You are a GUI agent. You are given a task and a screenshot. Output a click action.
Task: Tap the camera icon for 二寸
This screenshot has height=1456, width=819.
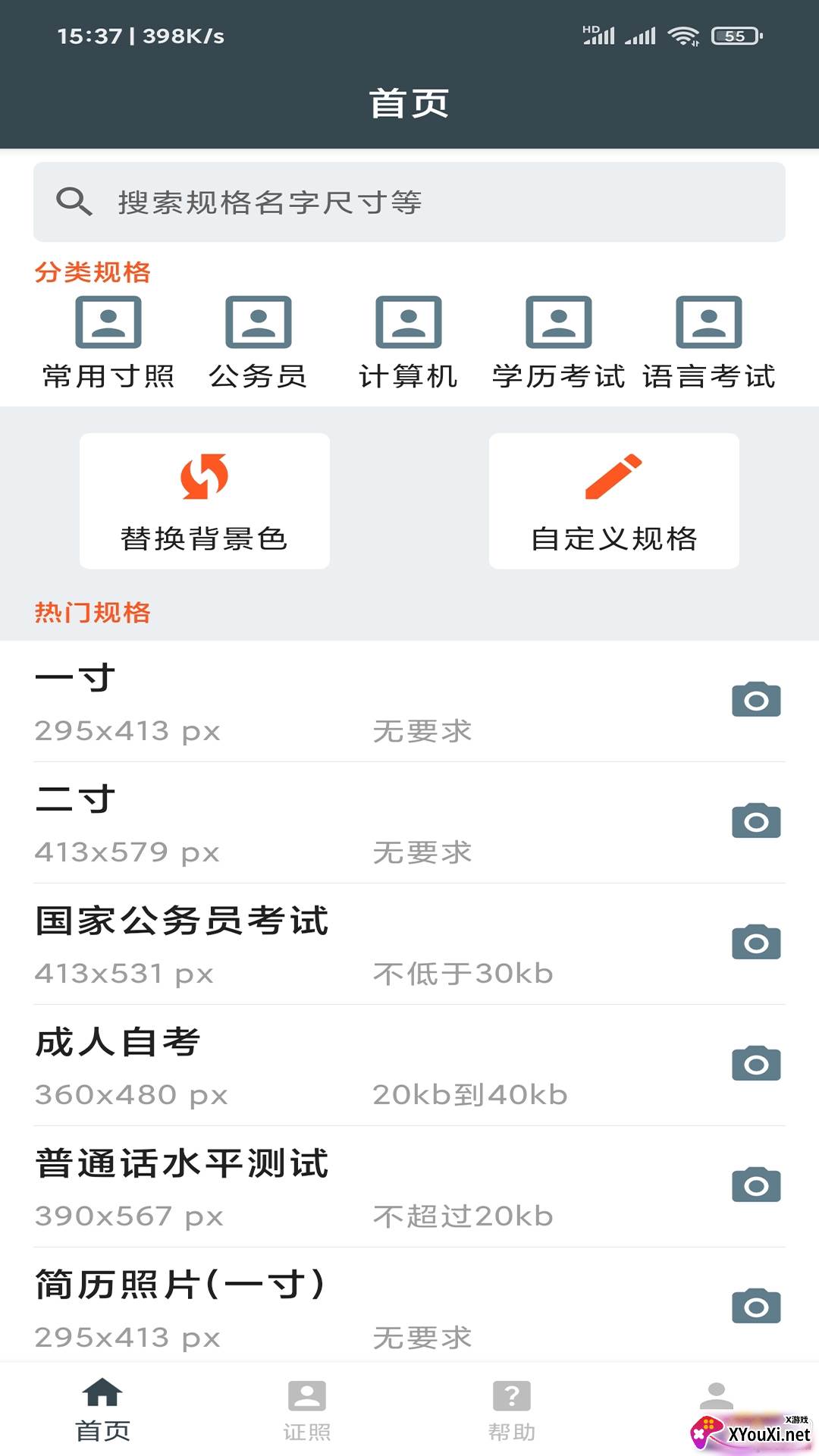pos(756,821)
